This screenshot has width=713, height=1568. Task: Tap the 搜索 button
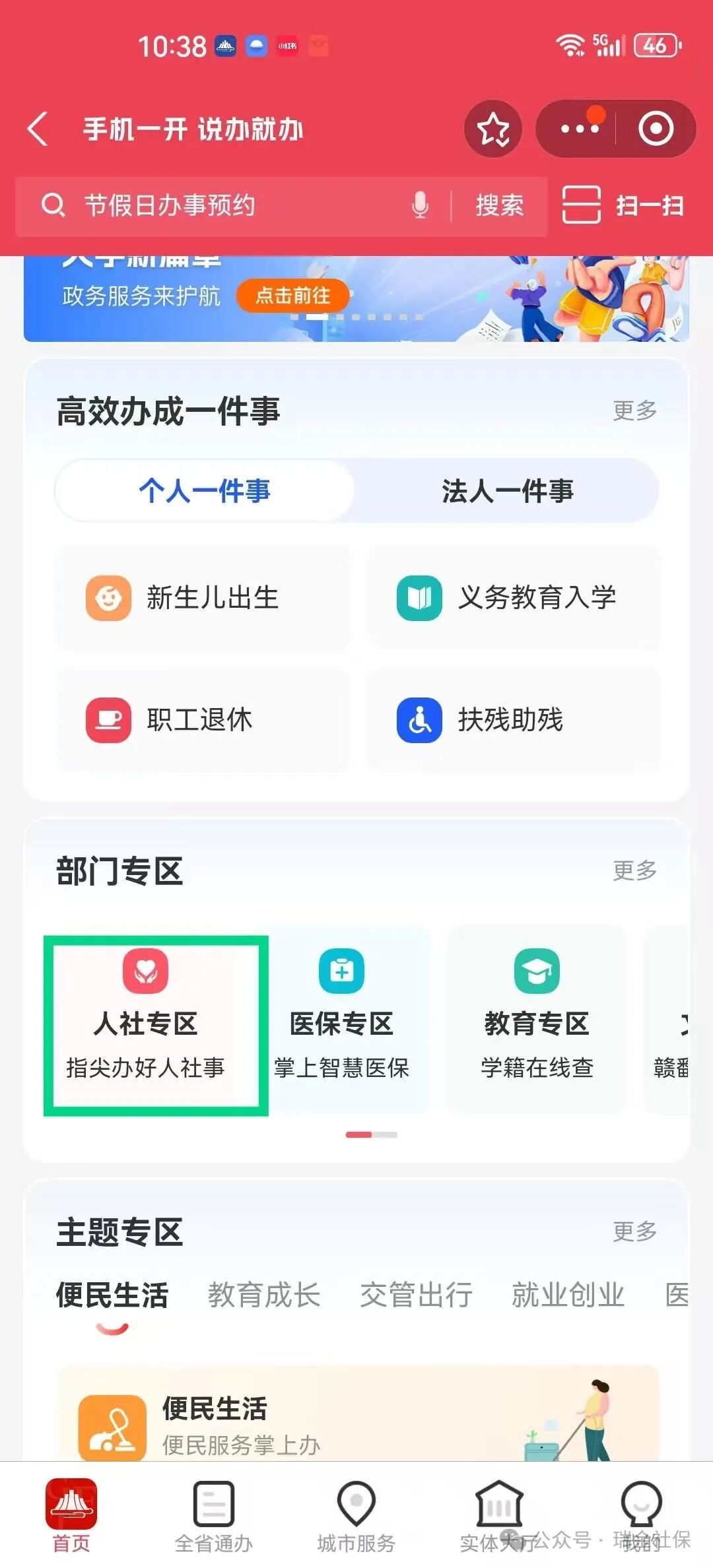point(500,206)
